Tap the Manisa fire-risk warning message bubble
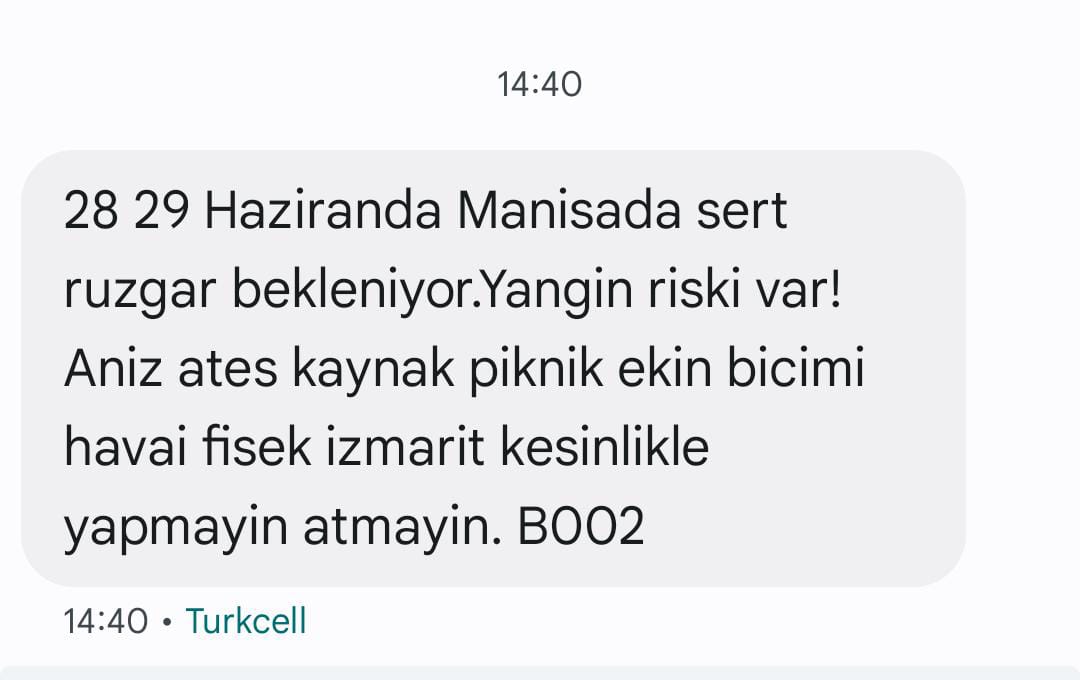Image resolution: width=1080 pixels, height=680 pixels. [492, 370]
